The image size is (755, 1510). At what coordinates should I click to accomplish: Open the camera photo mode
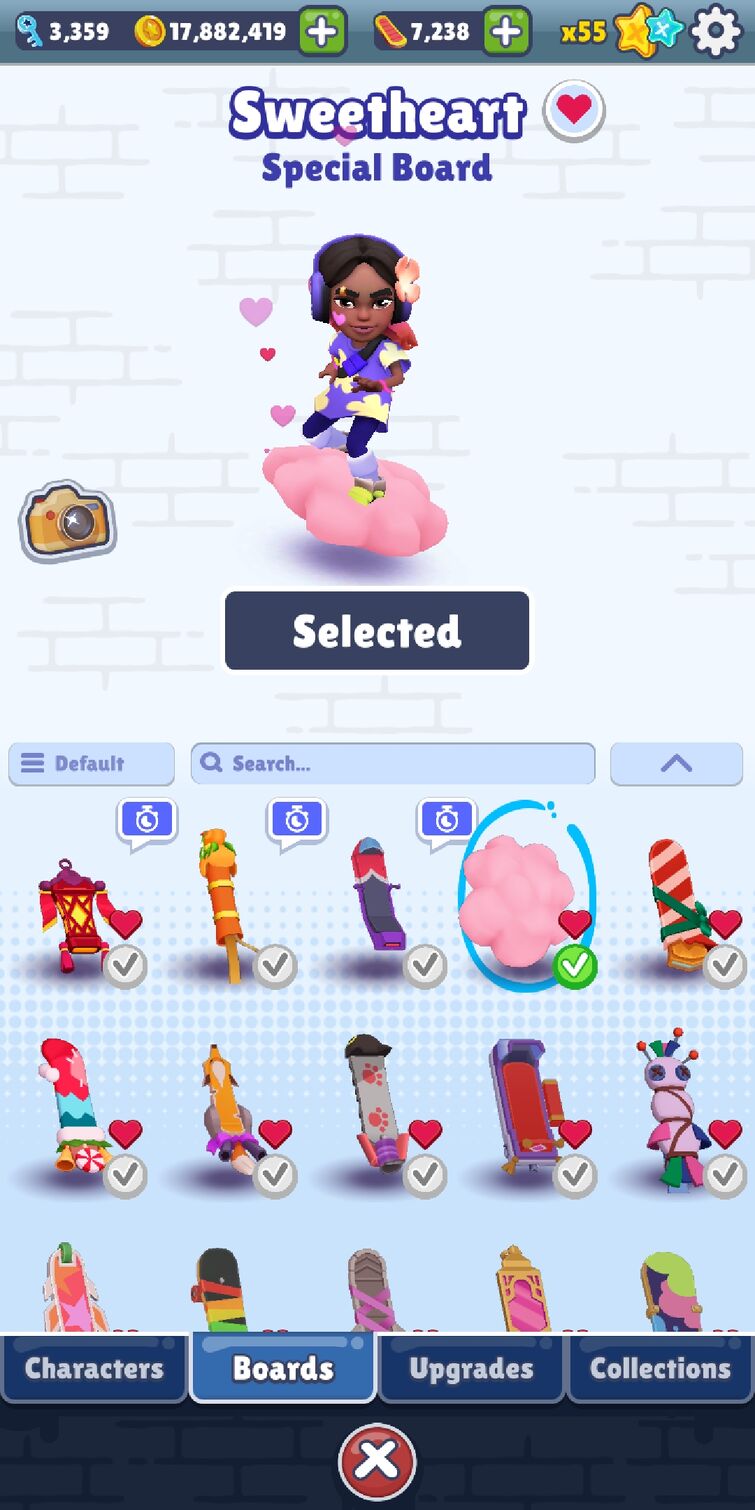[68, 521]
